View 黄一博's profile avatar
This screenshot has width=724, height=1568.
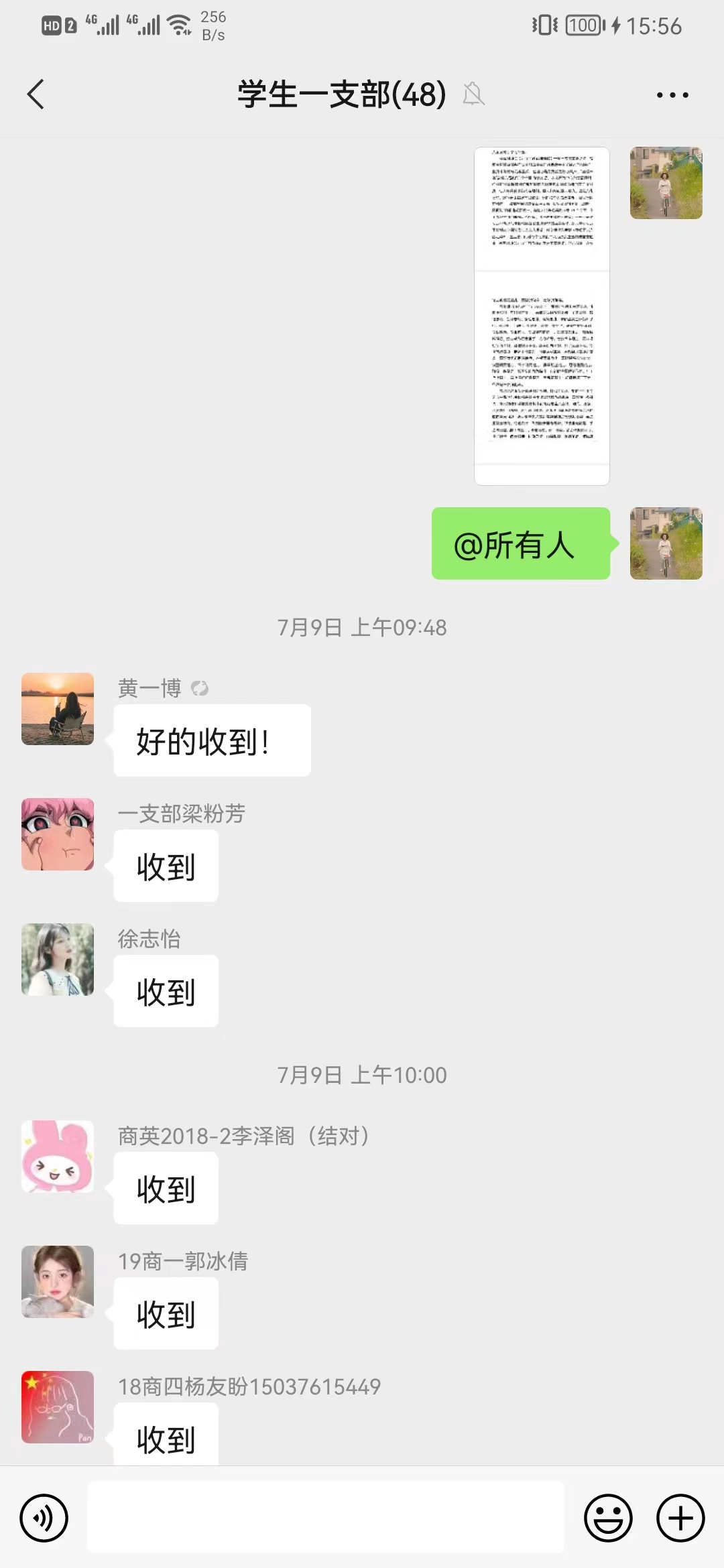(58, 709)
